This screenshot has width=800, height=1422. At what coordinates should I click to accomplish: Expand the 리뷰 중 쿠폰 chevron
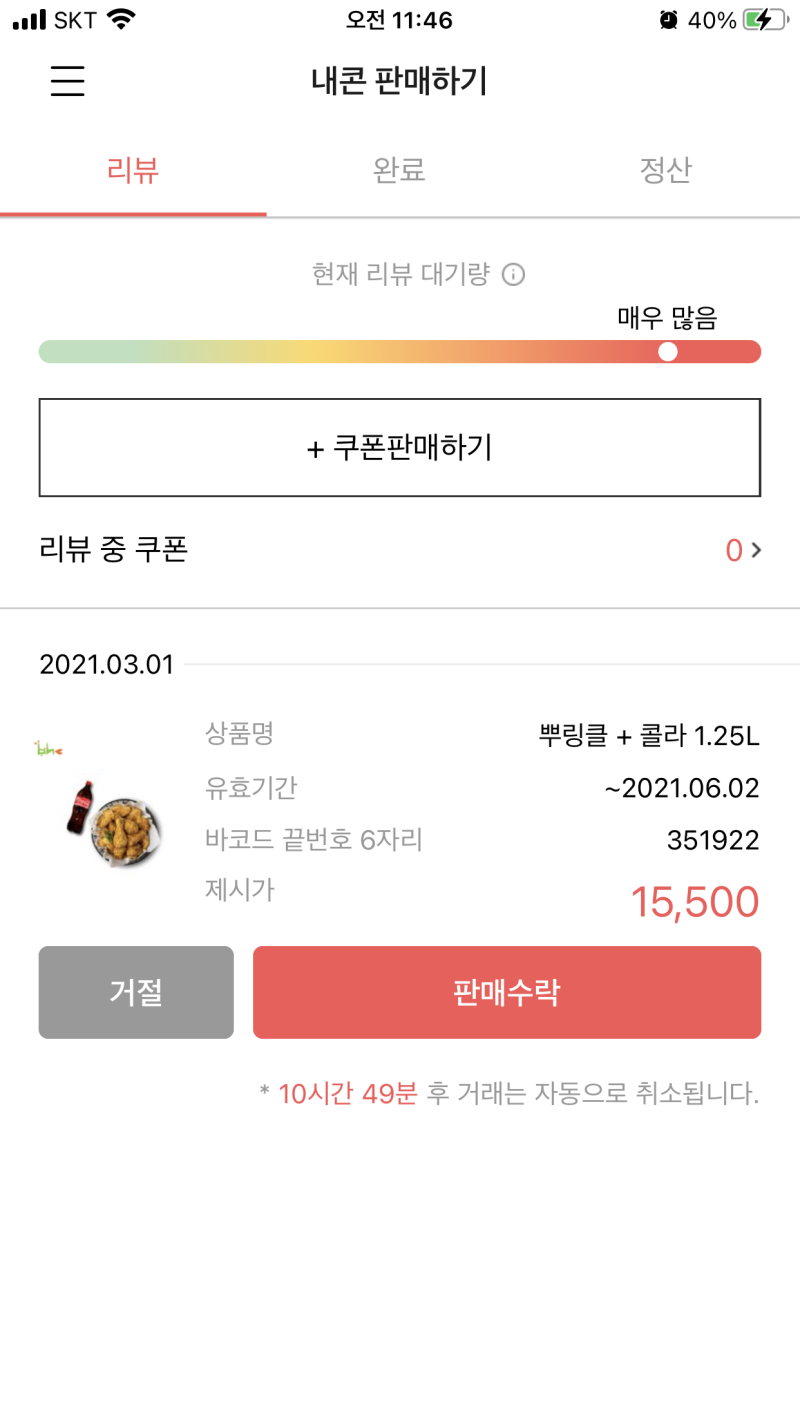point(756,550)
